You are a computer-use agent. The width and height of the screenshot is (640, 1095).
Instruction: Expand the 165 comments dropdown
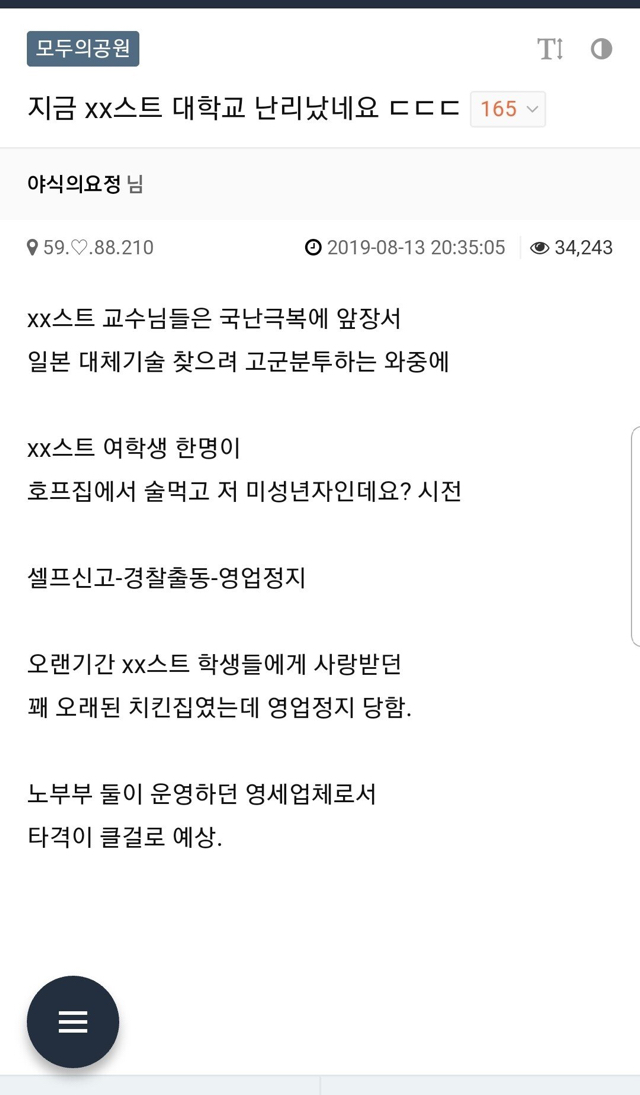click(508, 109)
